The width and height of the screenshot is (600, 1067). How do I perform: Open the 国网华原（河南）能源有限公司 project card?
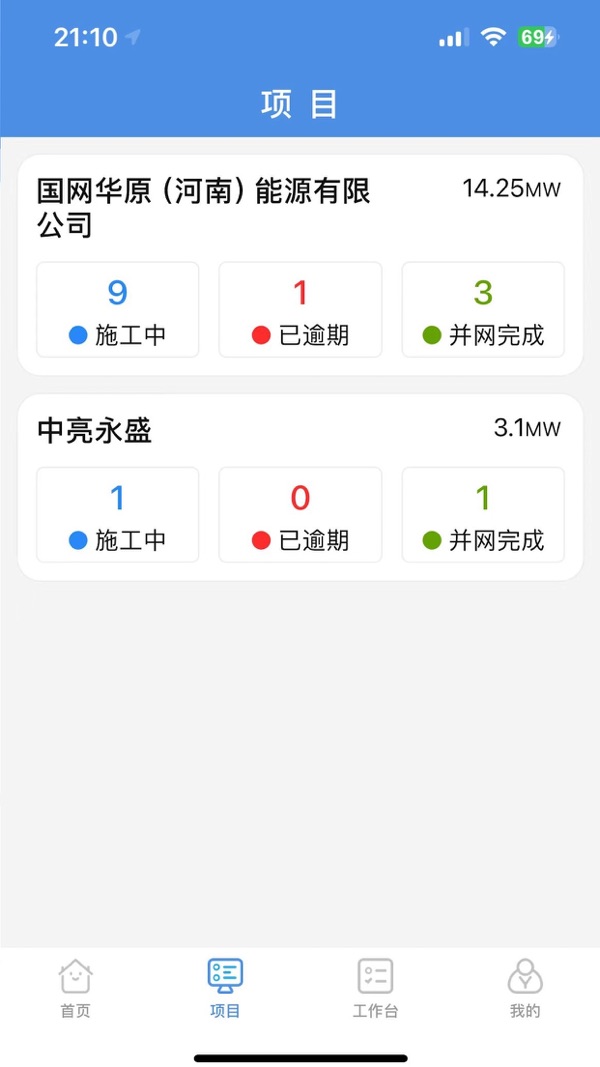pos(204,207)
